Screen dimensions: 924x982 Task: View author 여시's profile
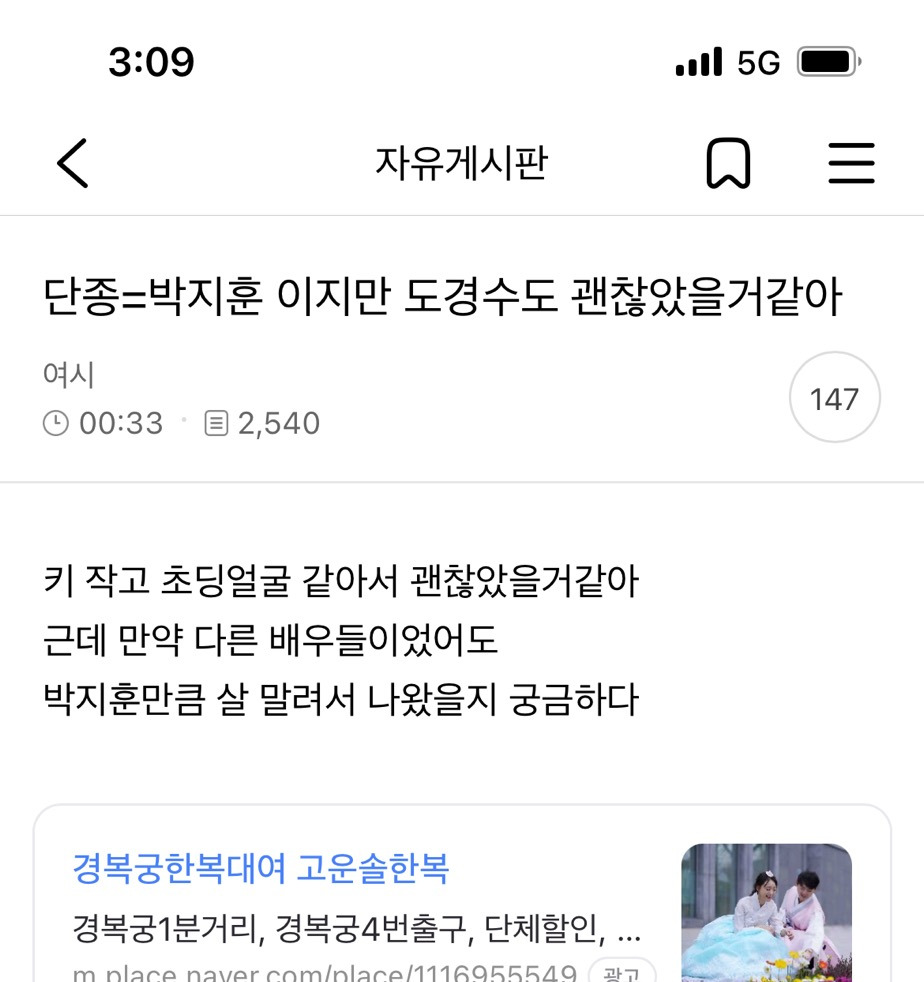click(69, 375)
